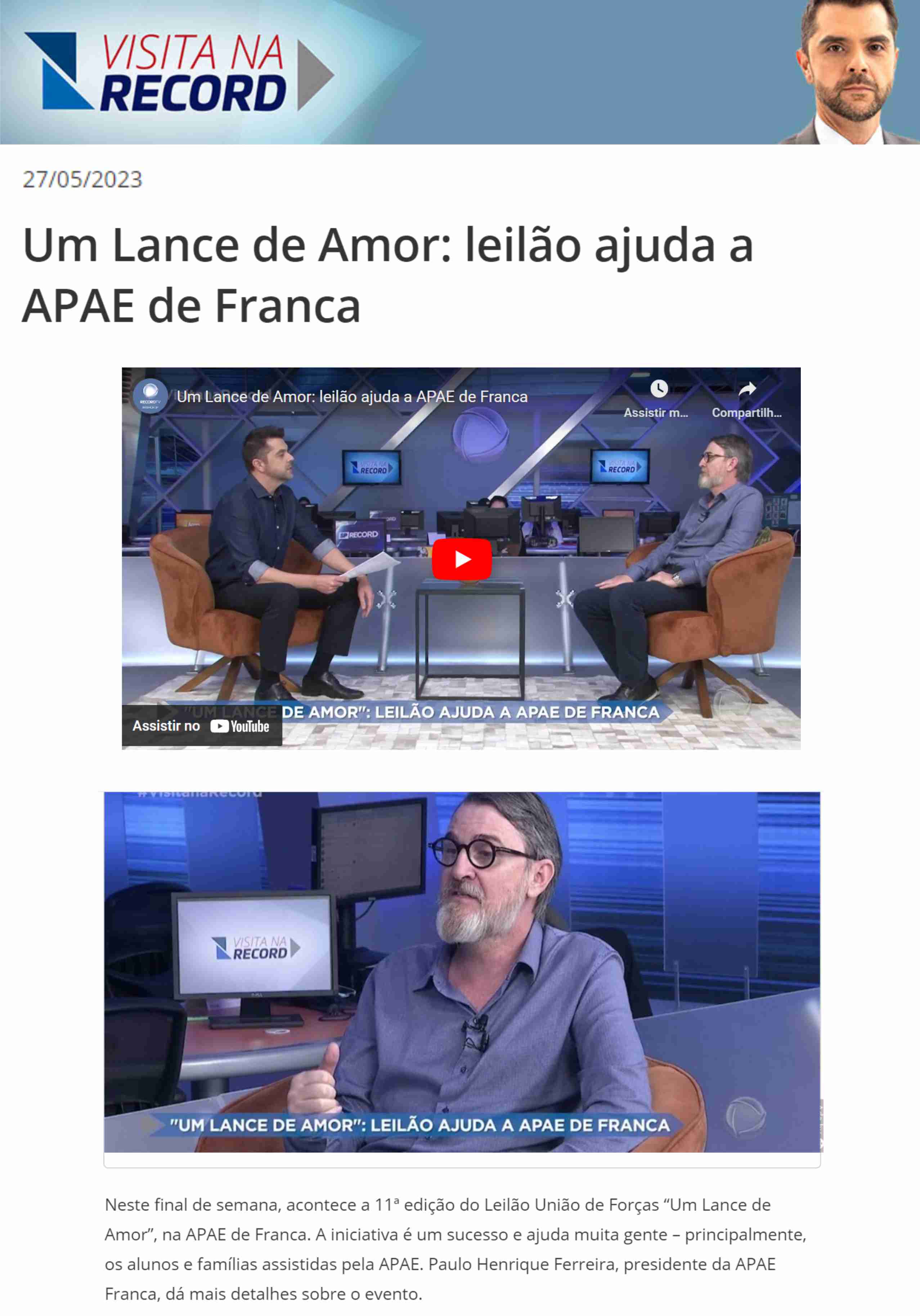The height and width of the screenshot is (1316, 920).
Task: Play the embedded YouTube video
Action: pos(461,559)
